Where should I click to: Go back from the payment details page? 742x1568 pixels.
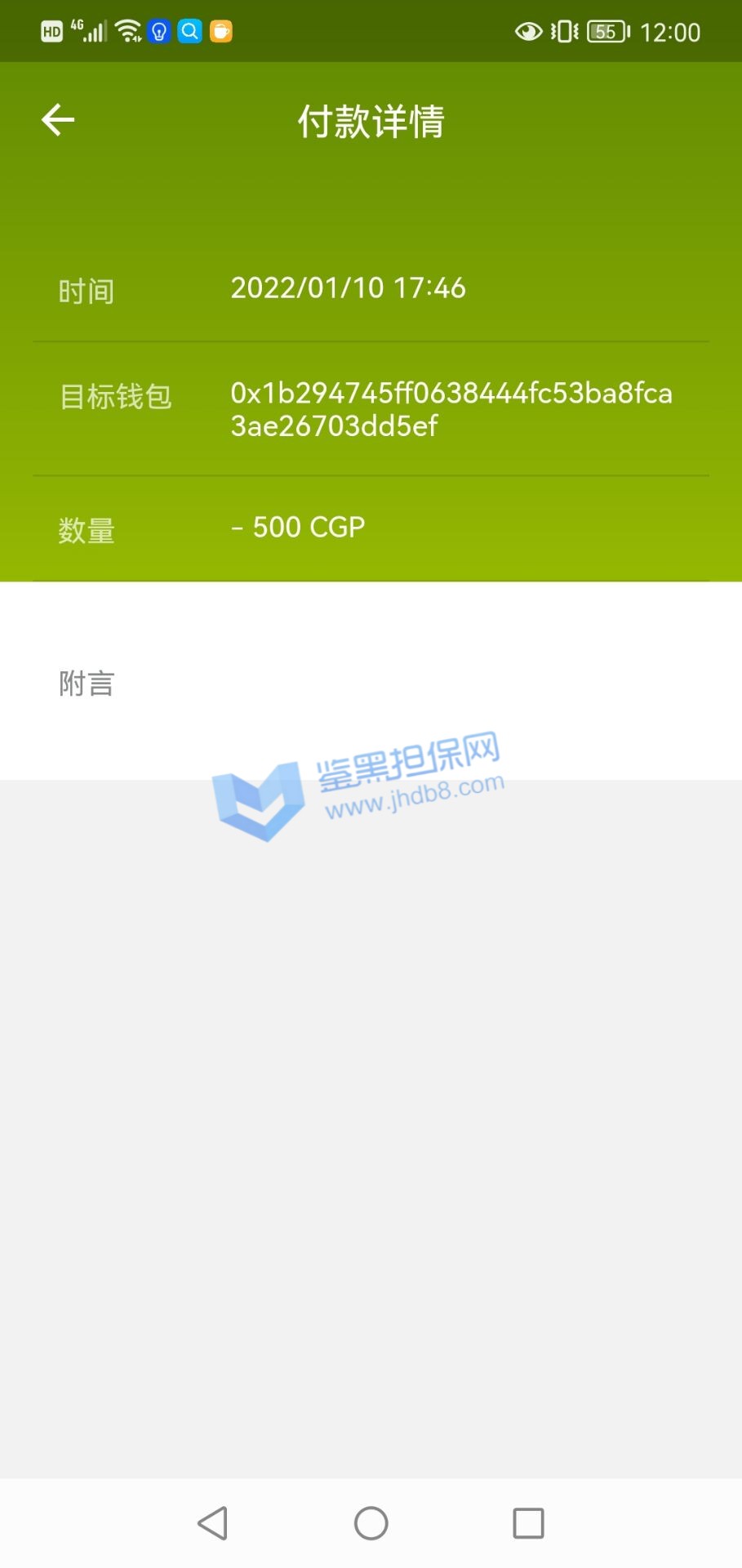[58, 120]
